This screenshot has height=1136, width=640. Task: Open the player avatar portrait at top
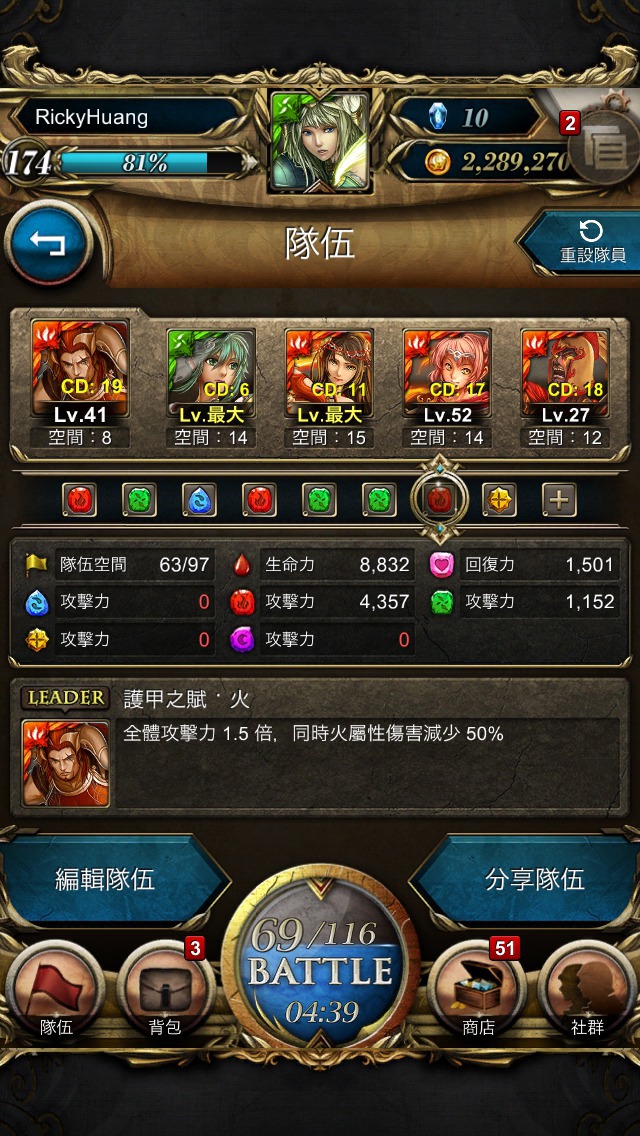(320, 142)
